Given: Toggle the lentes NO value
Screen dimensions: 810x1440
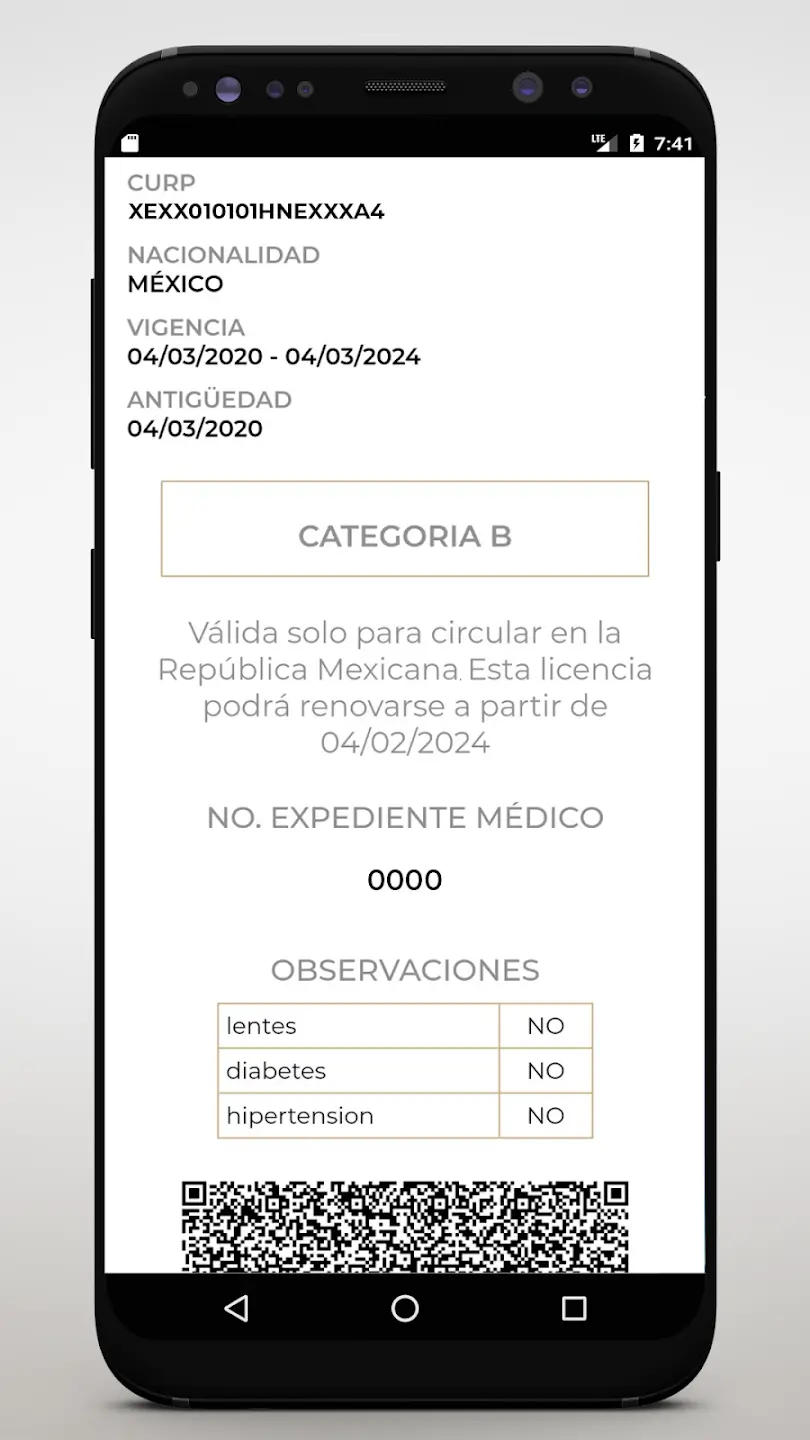Looking at the screenshot, I should 545,1025.
